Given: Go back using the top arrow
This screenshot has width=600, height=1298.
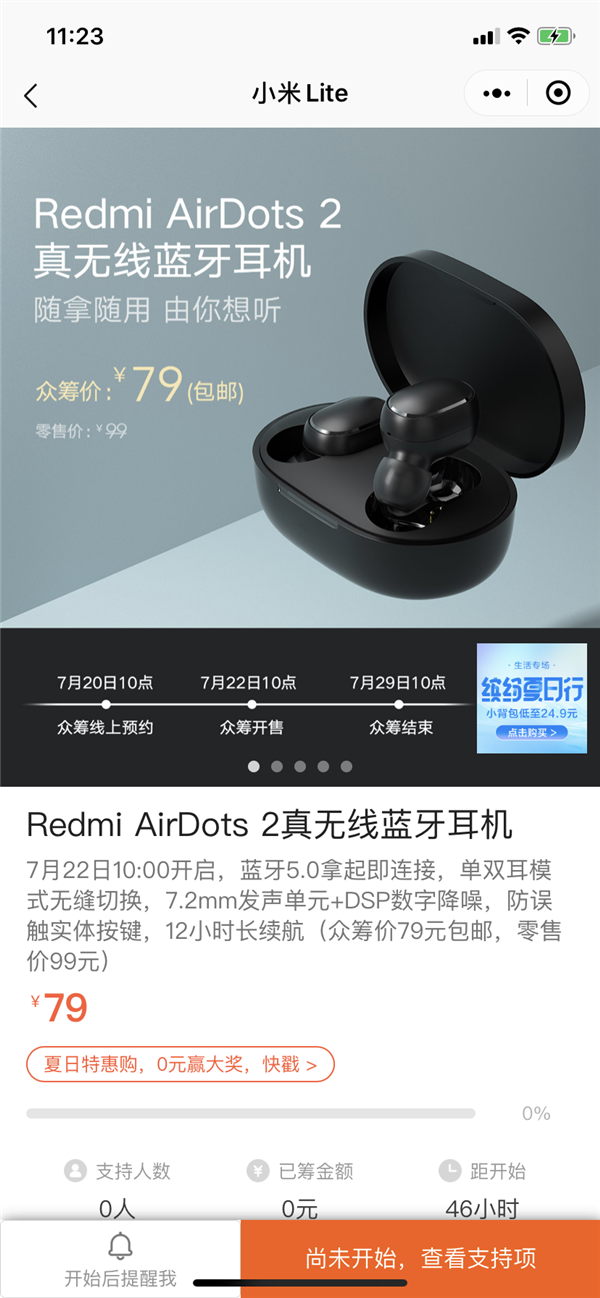Looking at the screenshot, I should pos(31,95).
